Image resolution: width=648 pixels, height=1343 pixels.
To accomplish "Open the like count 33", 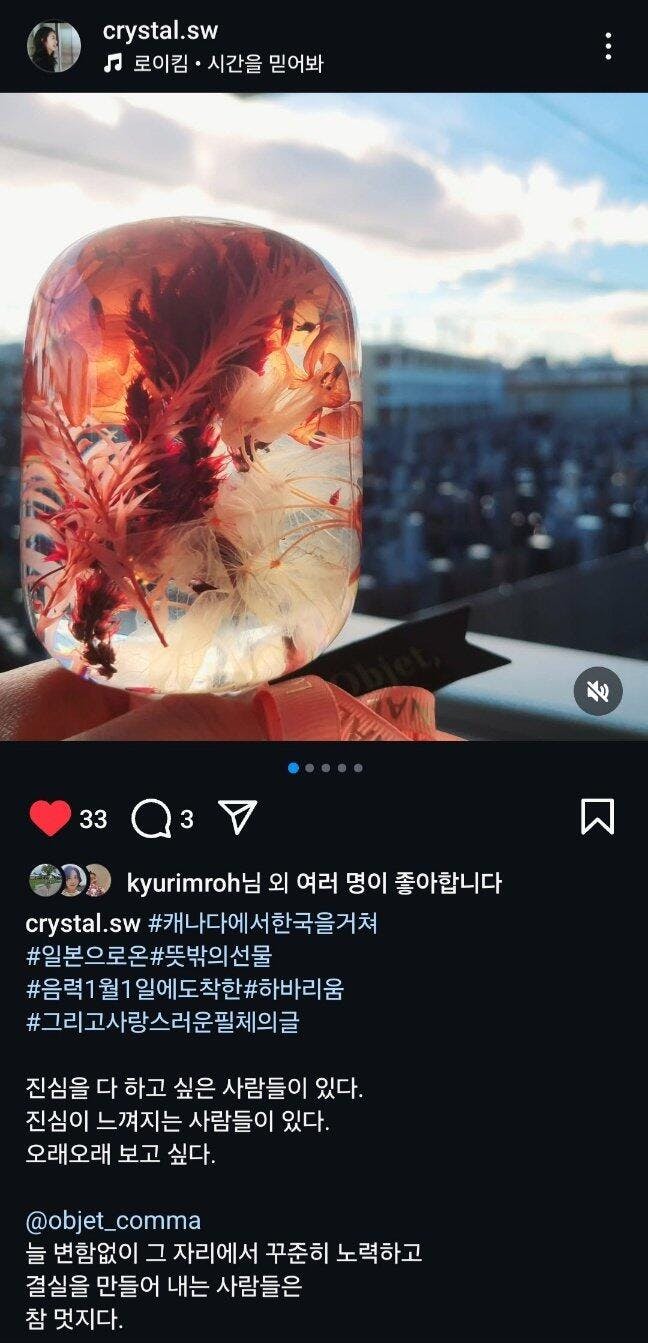I will tap(93, 820).
